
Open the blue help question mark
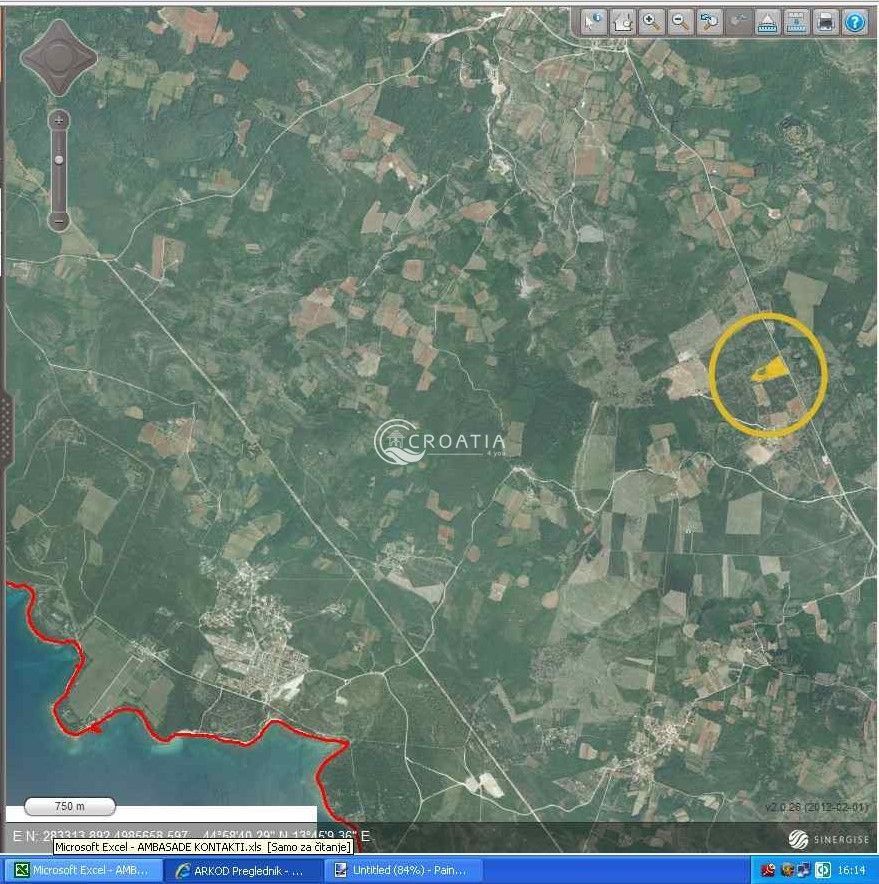tap(855, 21)
